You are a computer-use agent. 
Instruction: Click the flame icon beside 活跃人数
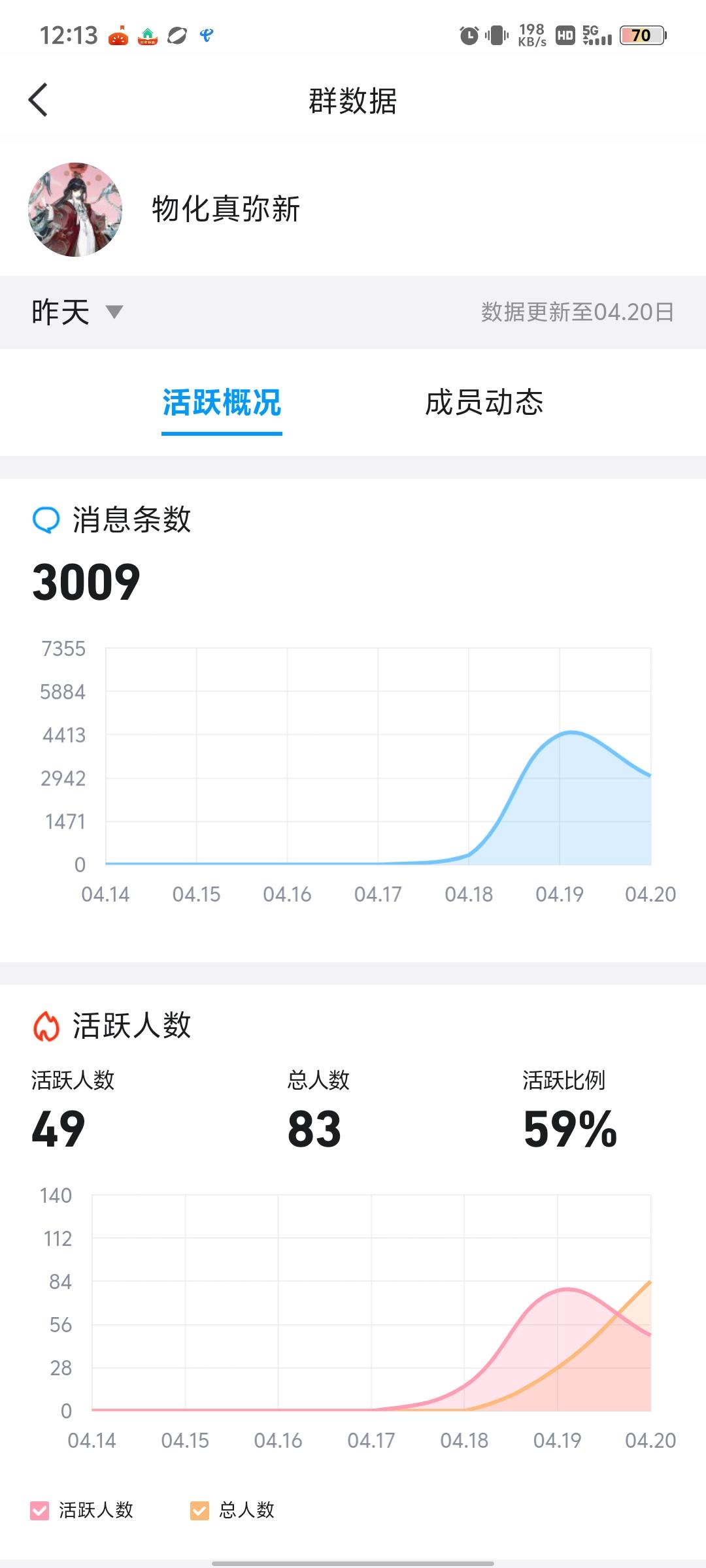44,1023
